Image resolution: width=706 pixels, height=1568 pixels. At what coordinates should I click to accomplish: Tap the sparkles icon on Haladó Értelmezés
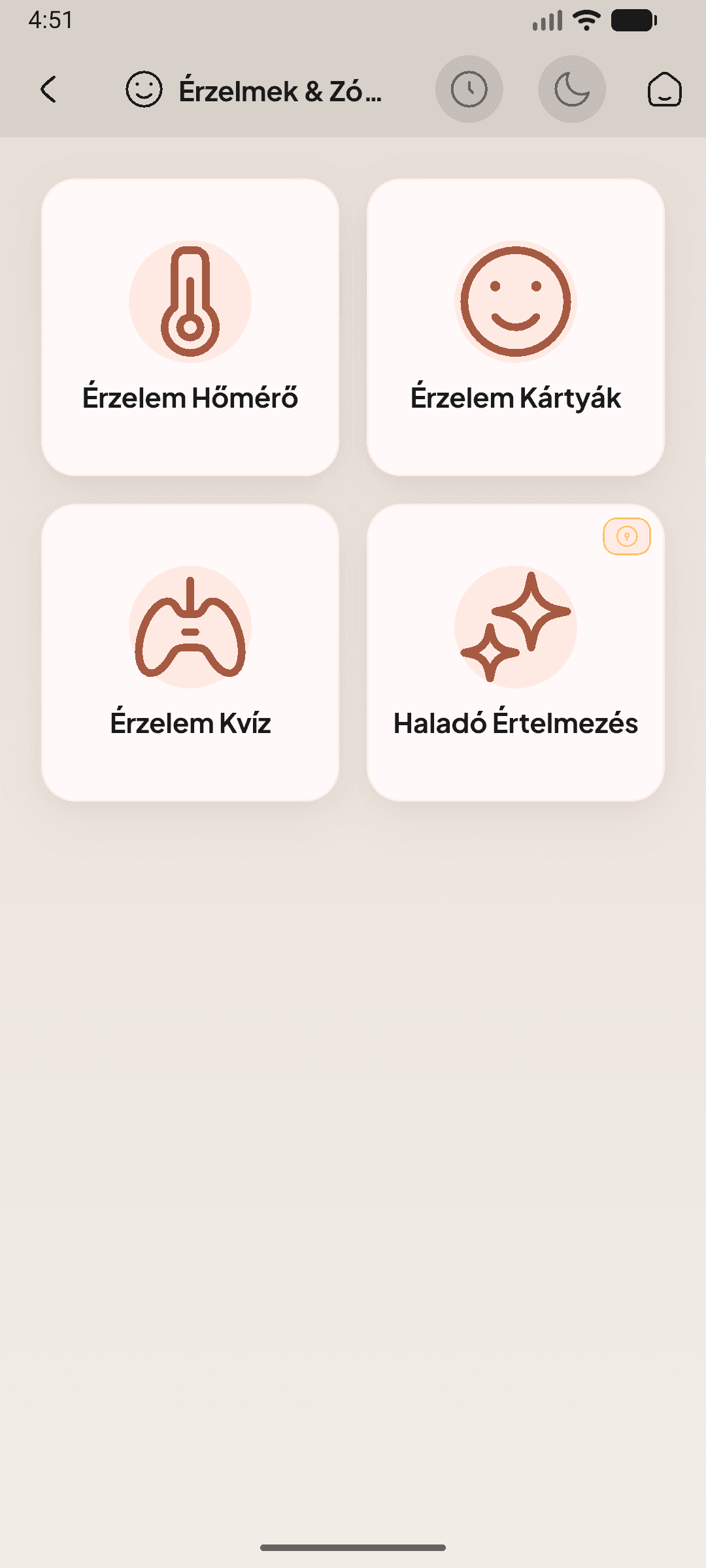pyautogui.click(x=516, y=627)
